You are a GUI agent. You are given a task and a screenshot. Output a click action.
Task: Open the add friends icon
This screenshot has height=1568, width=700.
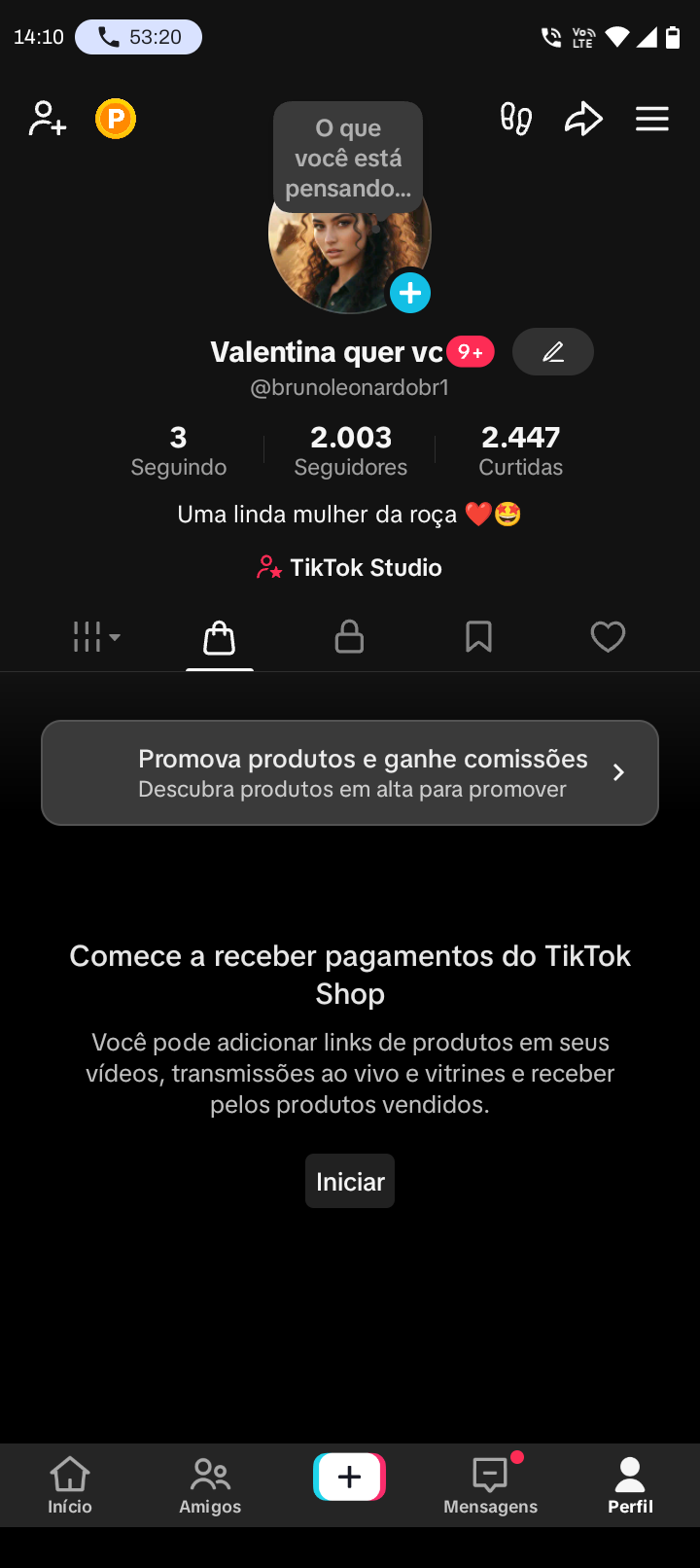(47, 119)
